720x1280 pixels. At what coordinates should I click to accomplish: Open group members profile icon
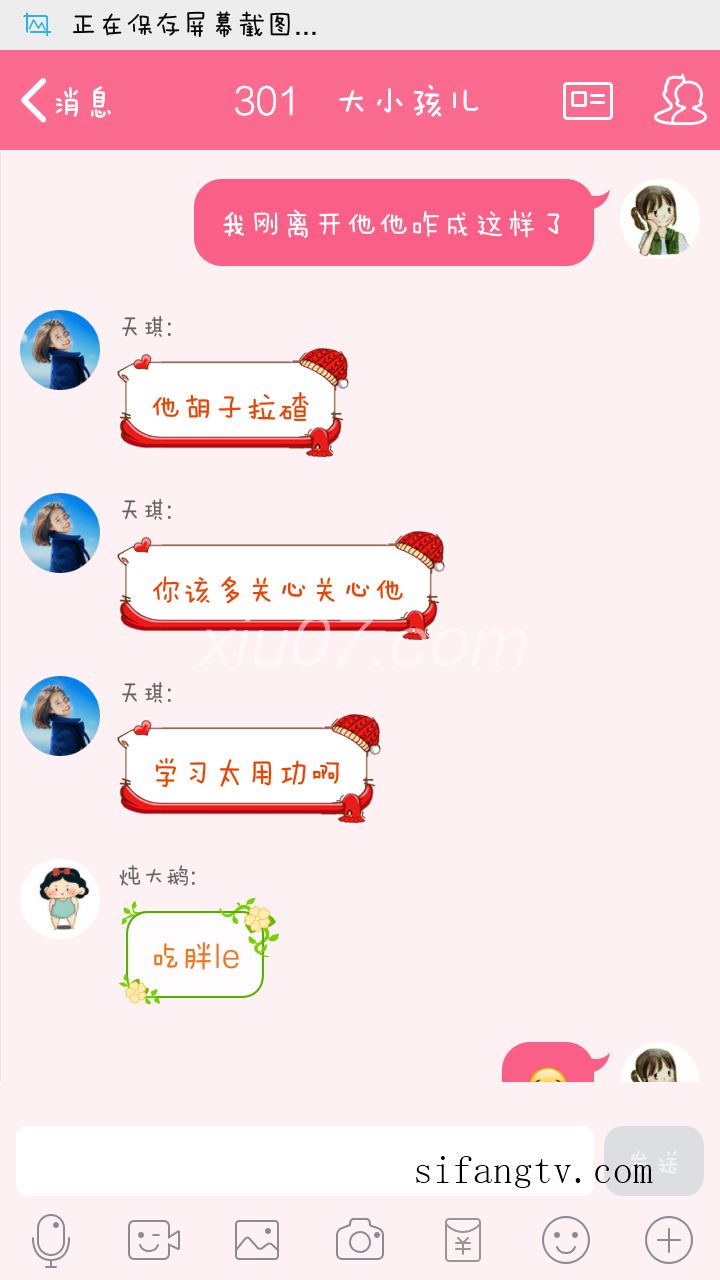(x=680, y=100)
